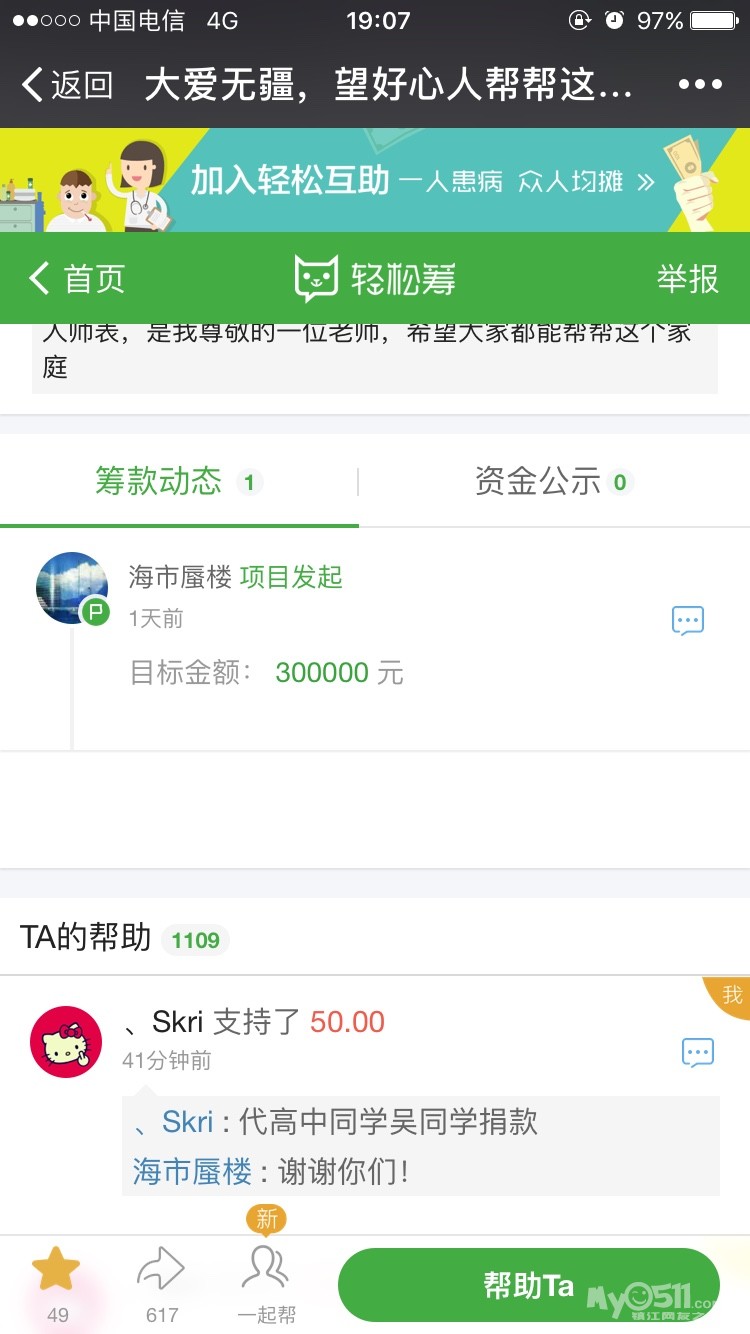Viewport: 750px width, 1334px height.
Task: Reply to 、Skri's 50.00 donation
Action: tap(697, 1052)
